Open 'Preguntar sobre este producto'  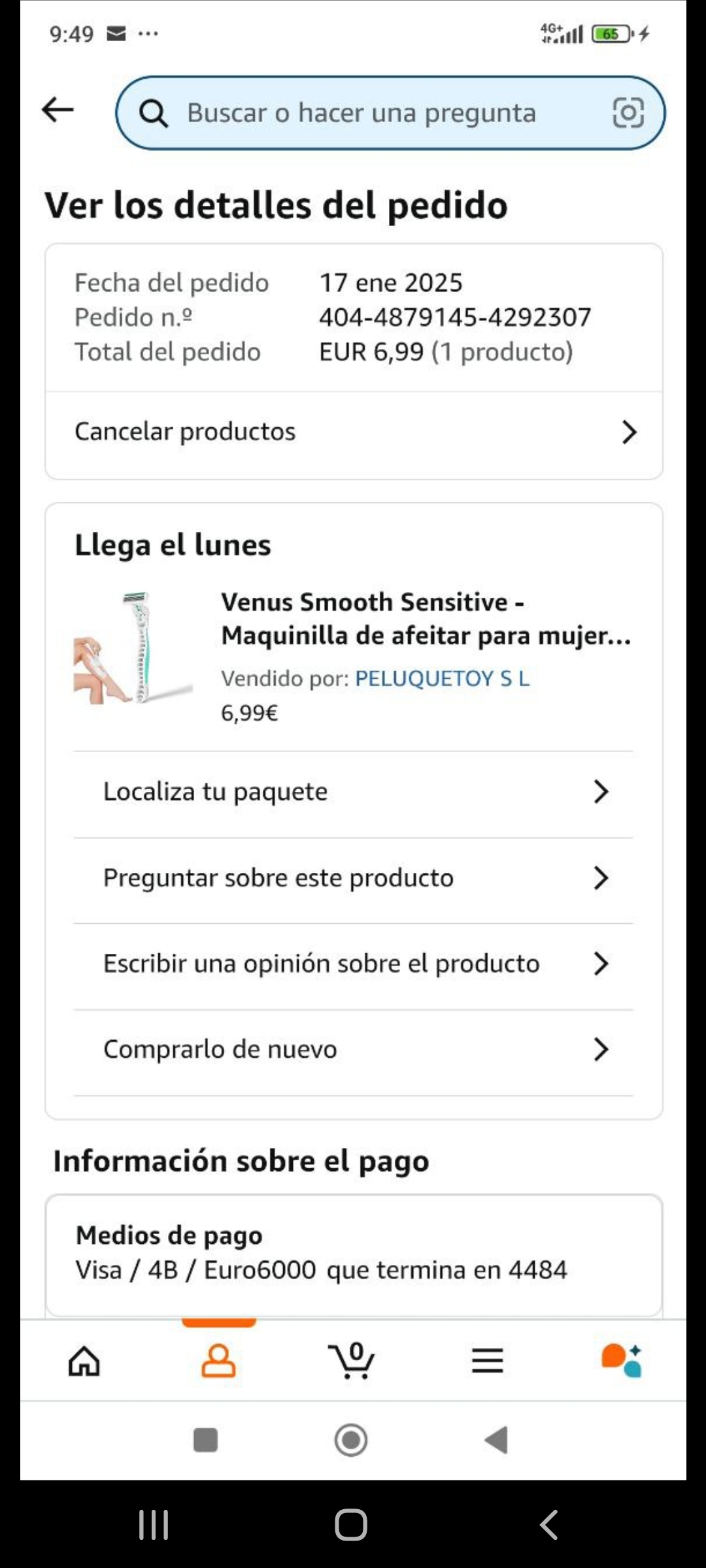click(x=353, y=878)
